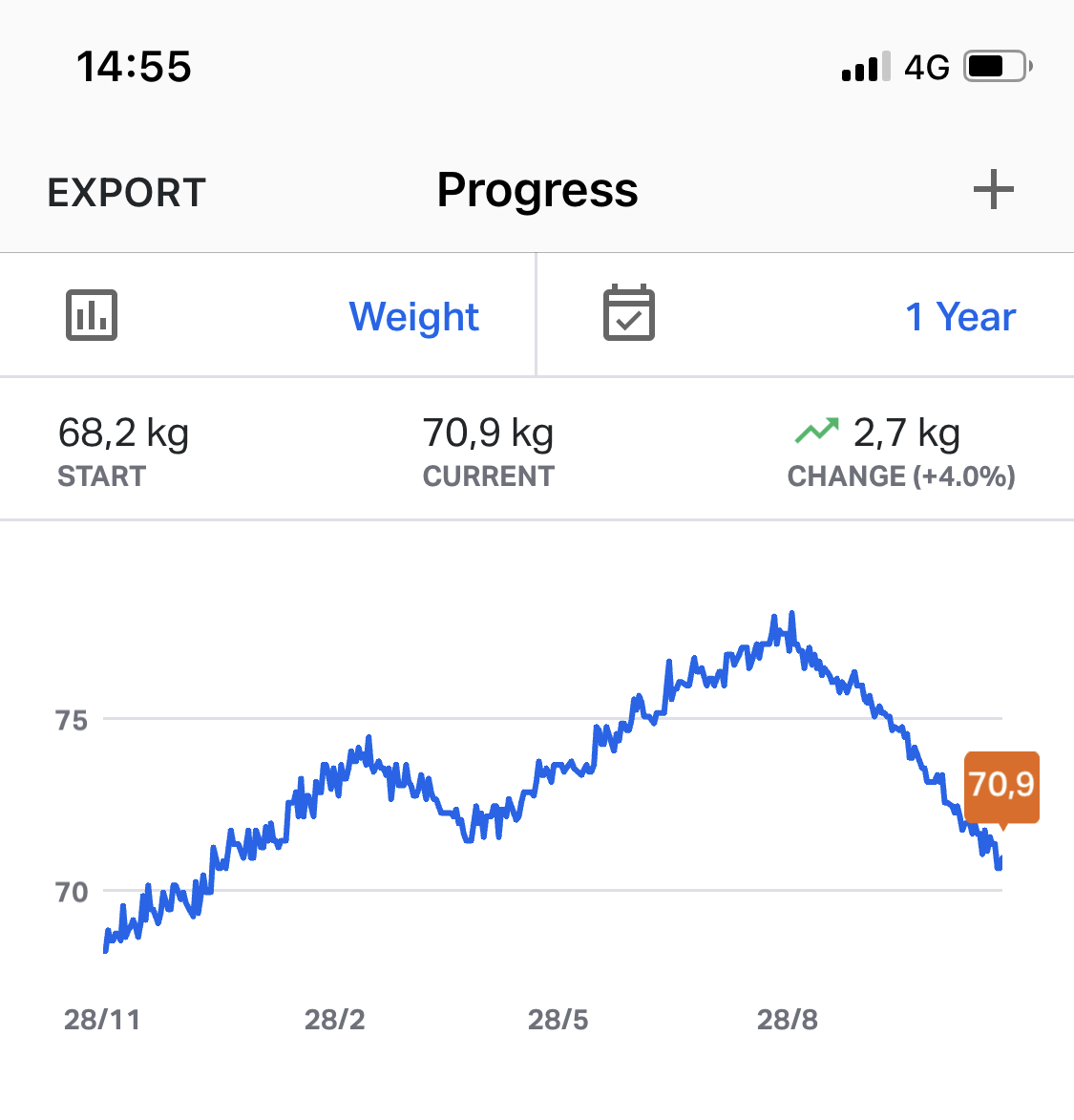Add a new weight entry

tap(993, 190)
